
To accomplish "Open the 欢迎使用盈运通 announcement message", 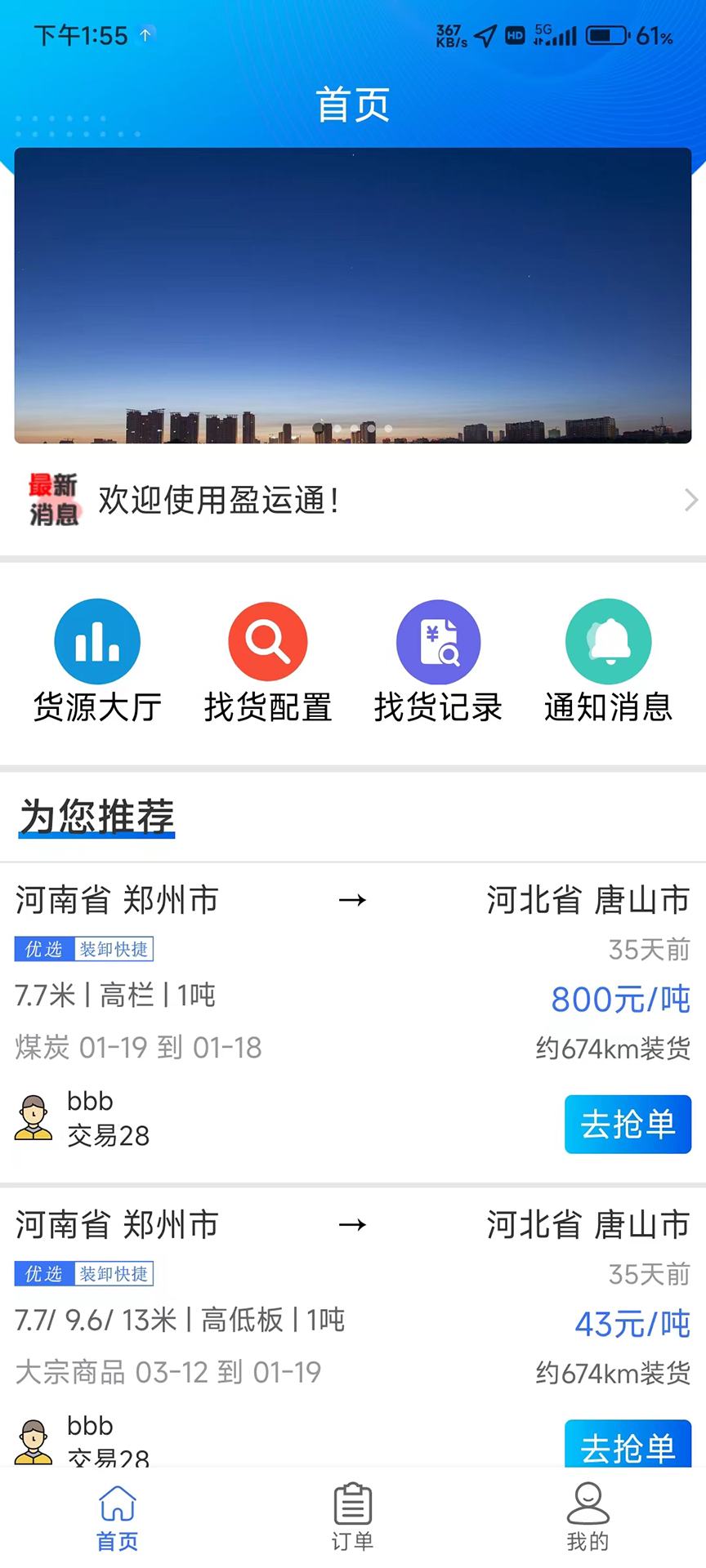I will tap(219, 500).
